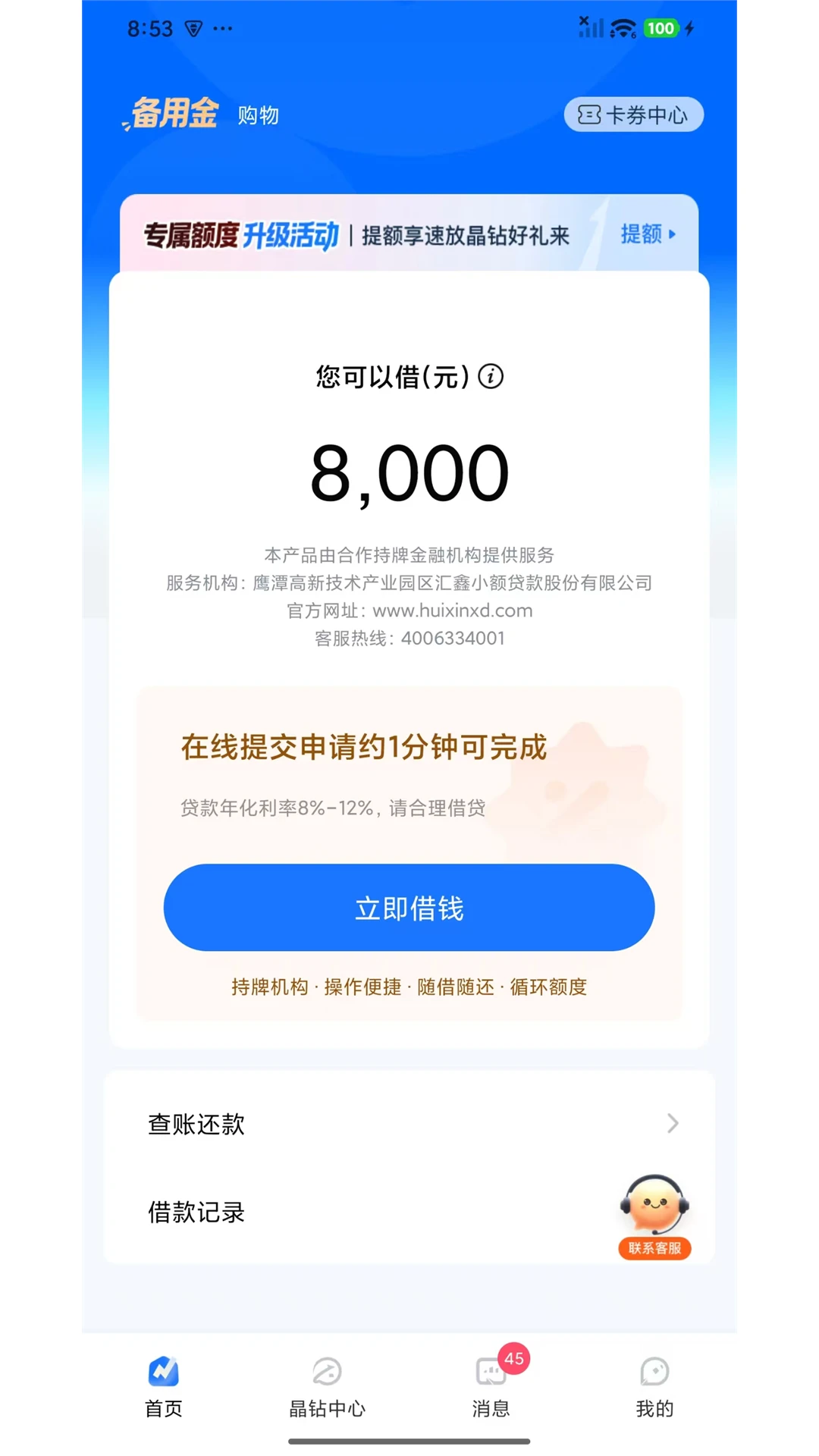Open the info icon beside 您可以借(元)
The width and height of the screenshot is (819, 1456).
491,376
